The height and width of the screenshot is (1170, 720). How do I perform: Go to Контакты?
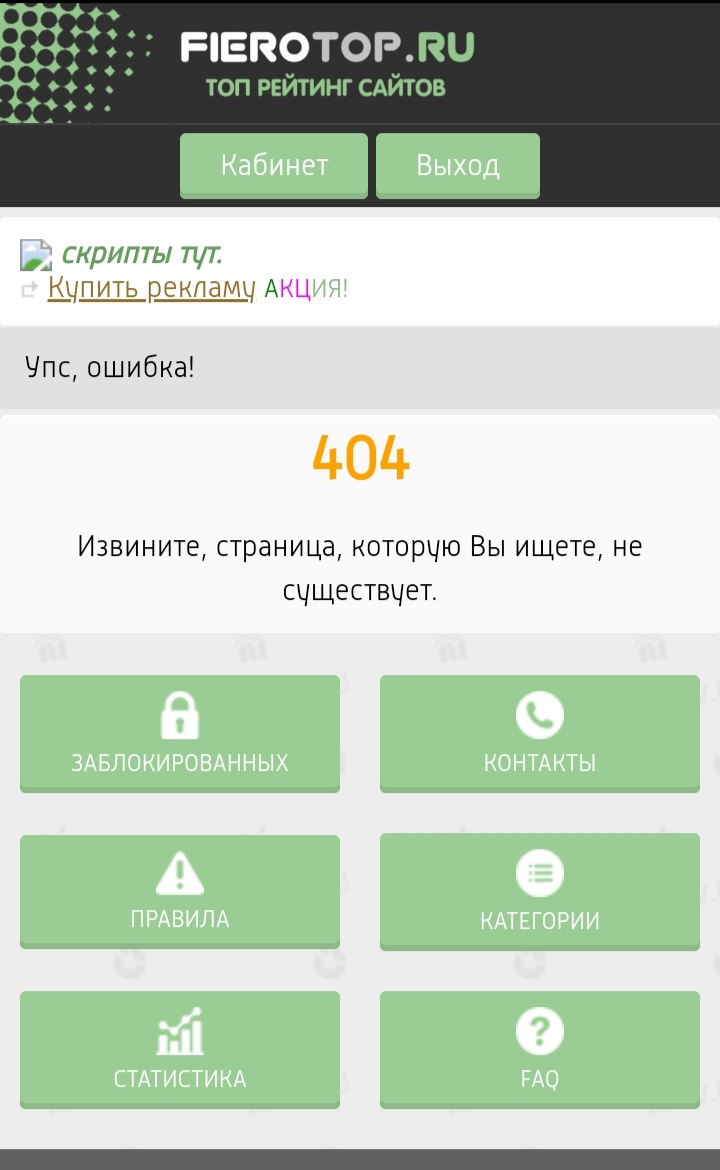(x=540, y=733)
